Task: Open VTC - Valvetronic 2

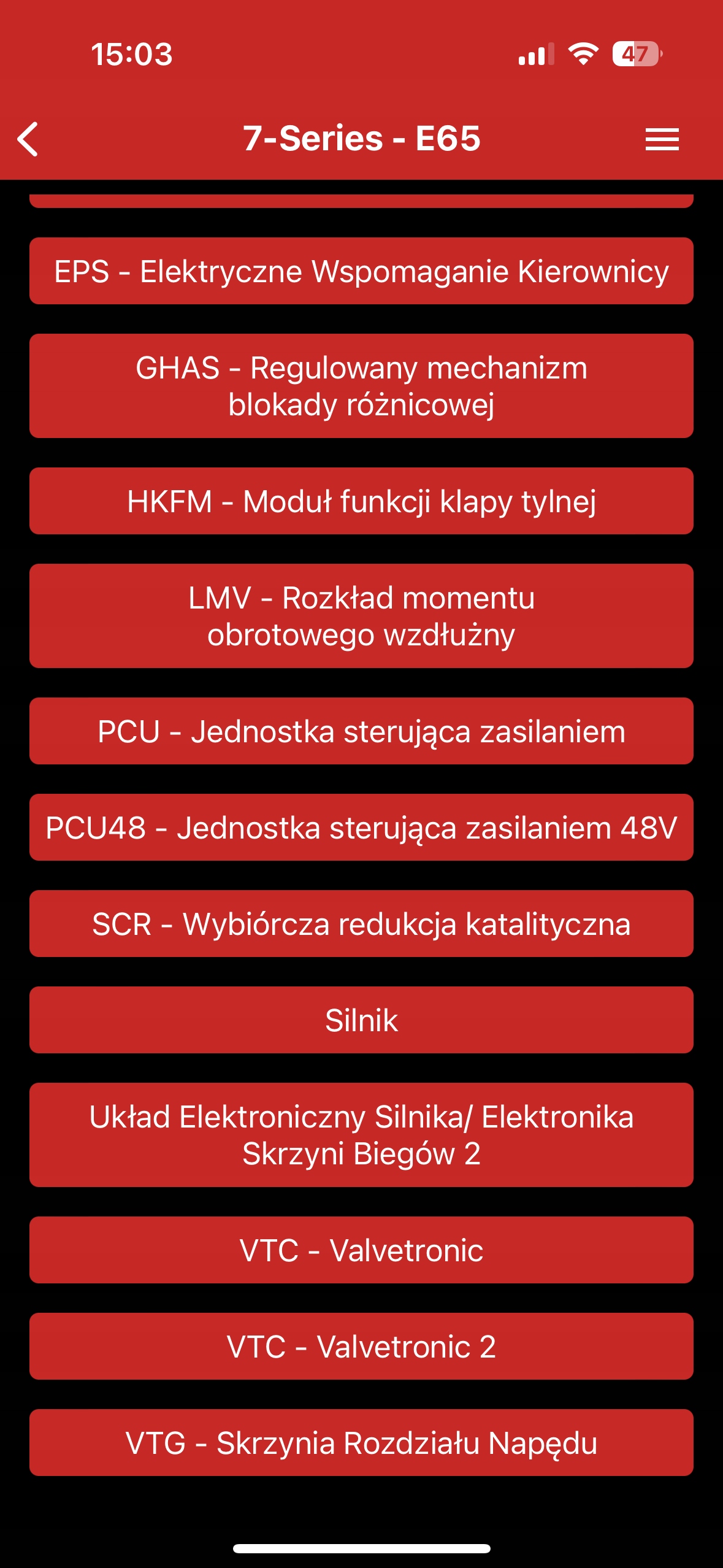Action: click(361, 1347)
